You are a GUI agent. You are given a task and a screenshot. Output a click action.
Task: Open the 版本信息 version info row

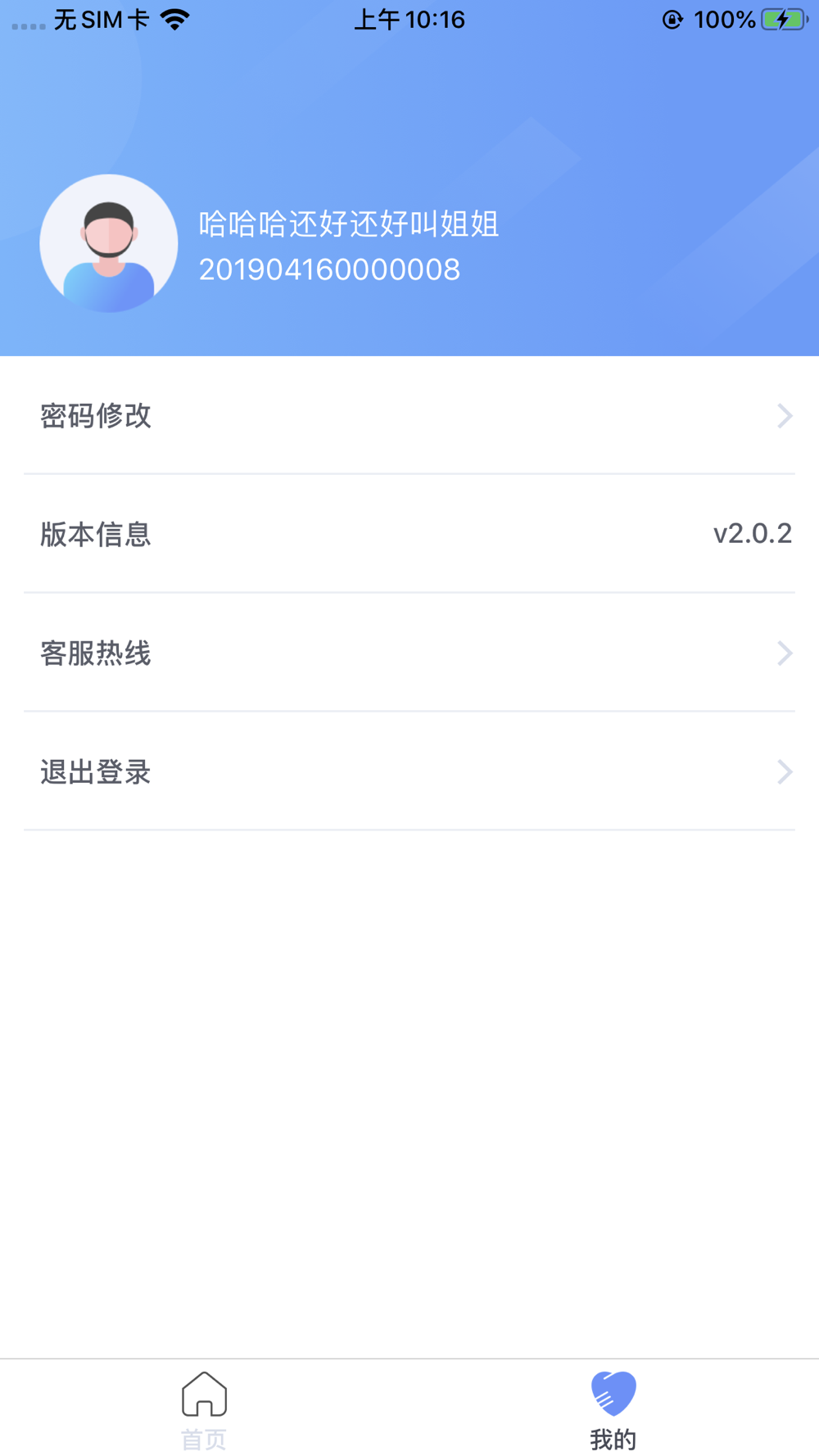[x=409, y=534]
